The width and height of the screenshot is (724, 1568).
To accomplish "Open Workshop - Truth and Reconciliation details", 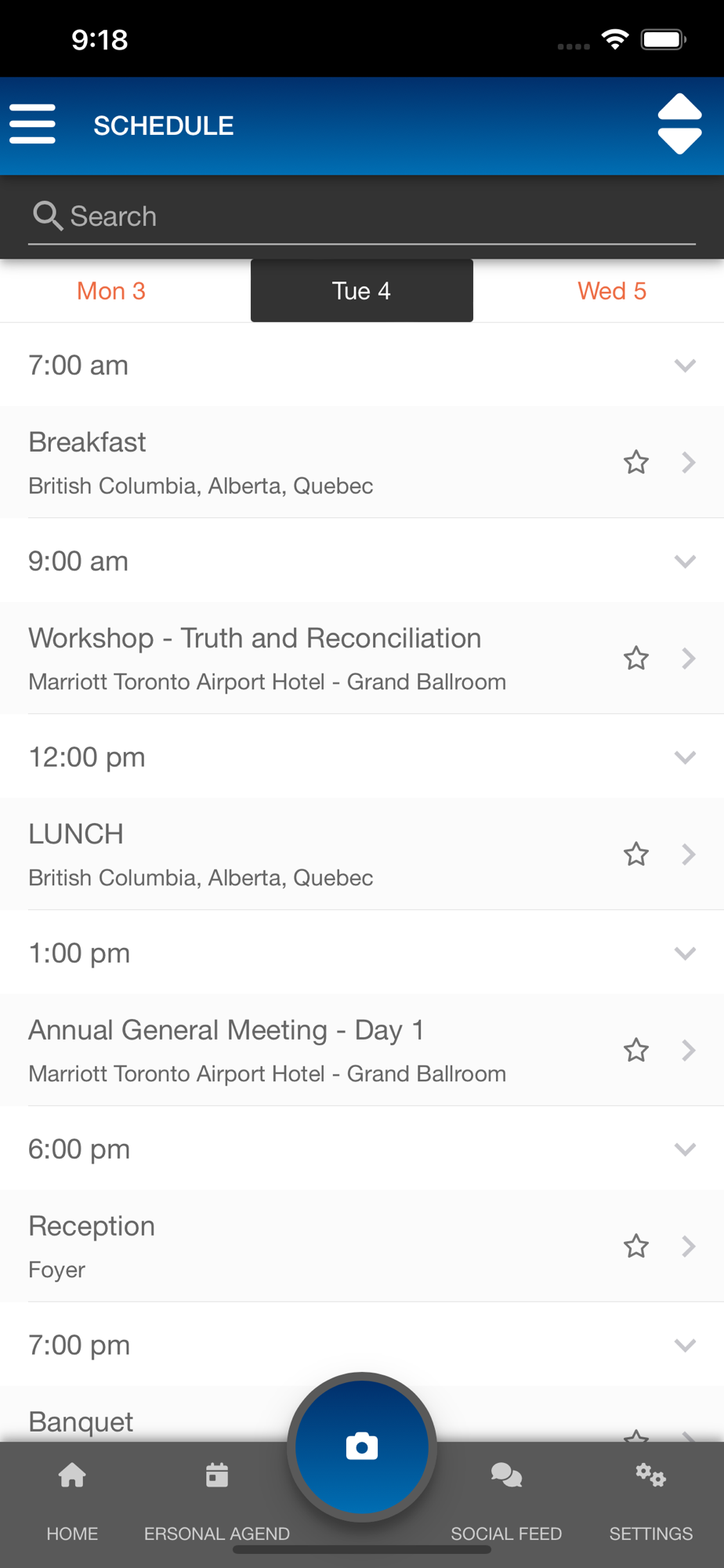I will [x=362, y=659].
